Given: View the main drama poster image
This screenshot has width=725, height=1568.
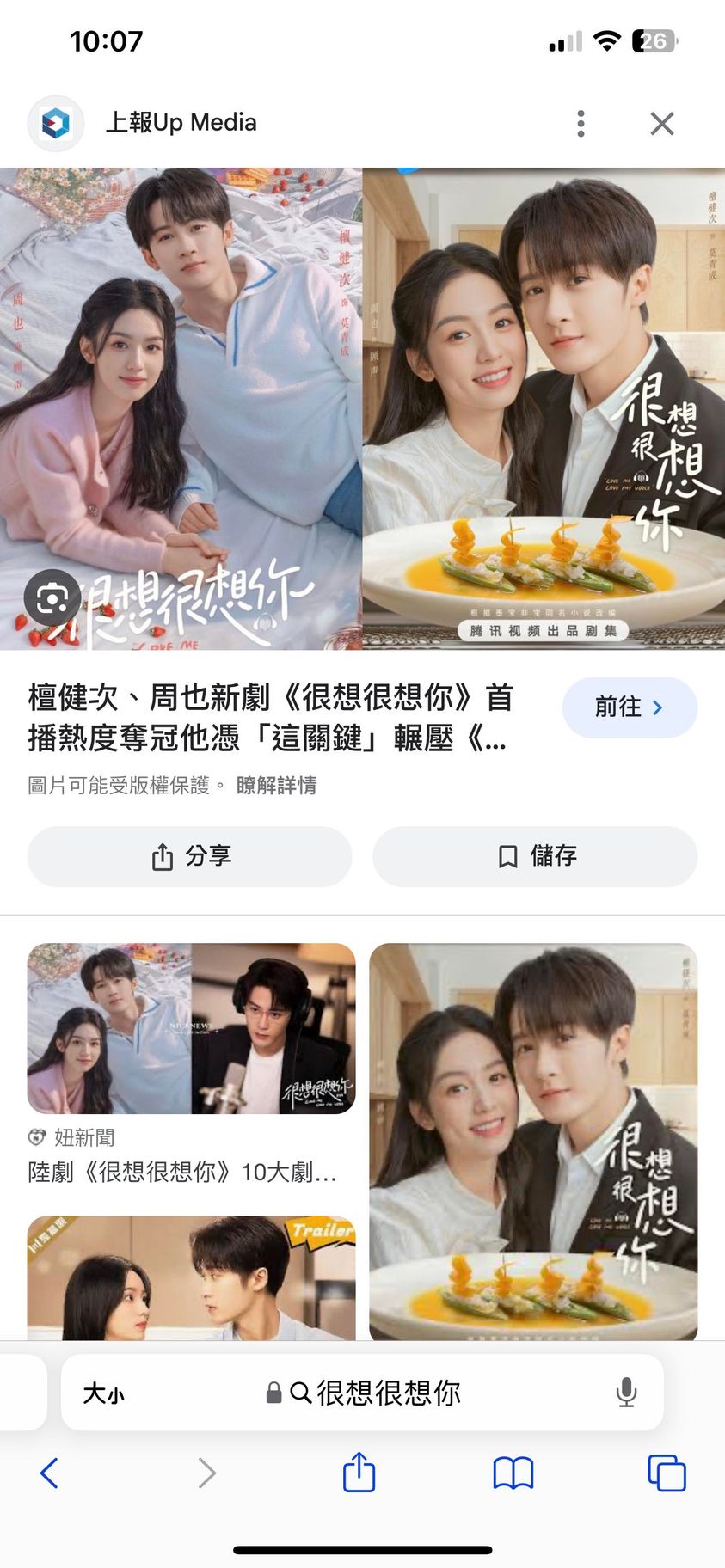Looking at the screenshot, I should tap(362, 408).
